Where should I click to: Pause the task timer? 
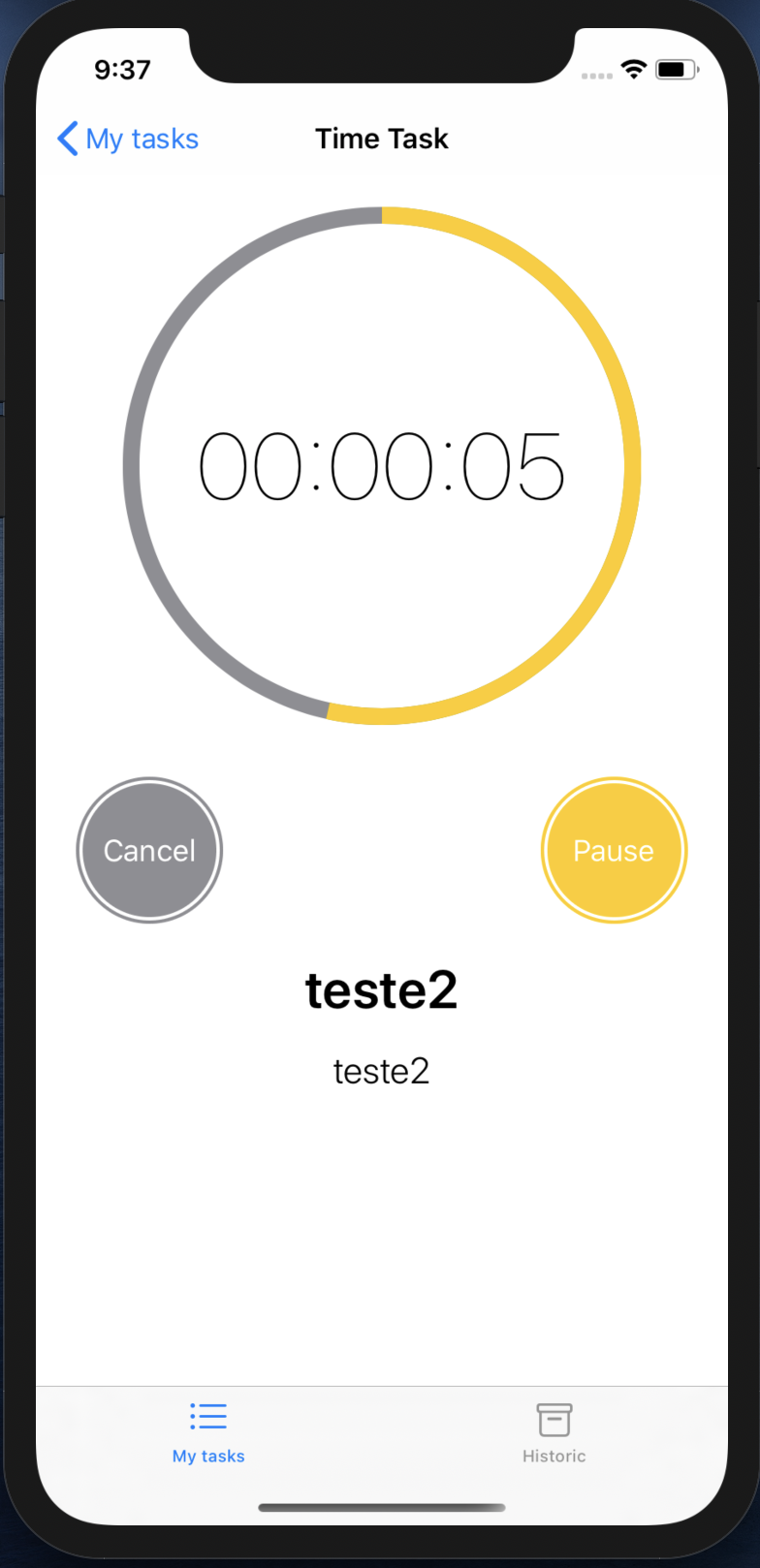[614, 850]
